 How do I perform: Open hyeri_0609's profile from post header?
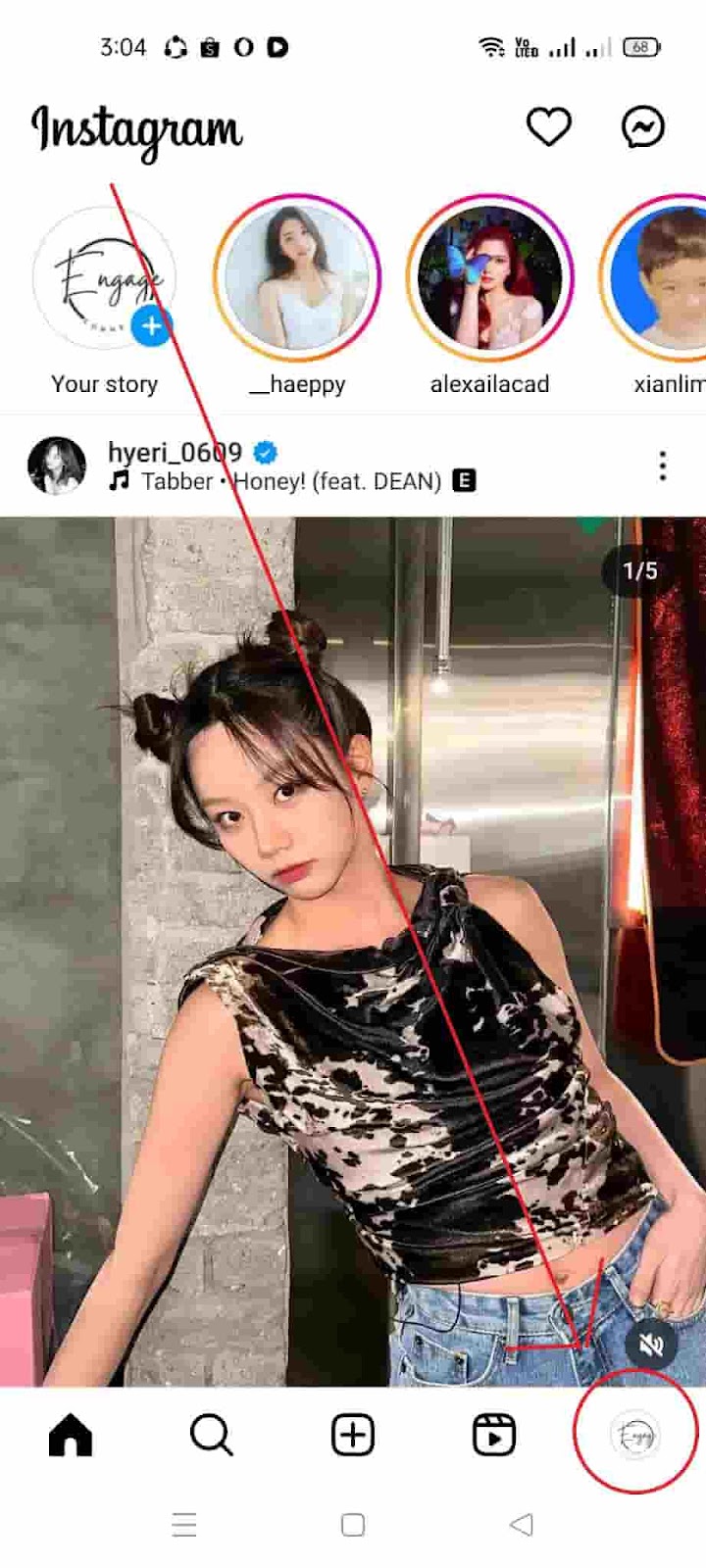pyautogui.click(x=175, y=452)
